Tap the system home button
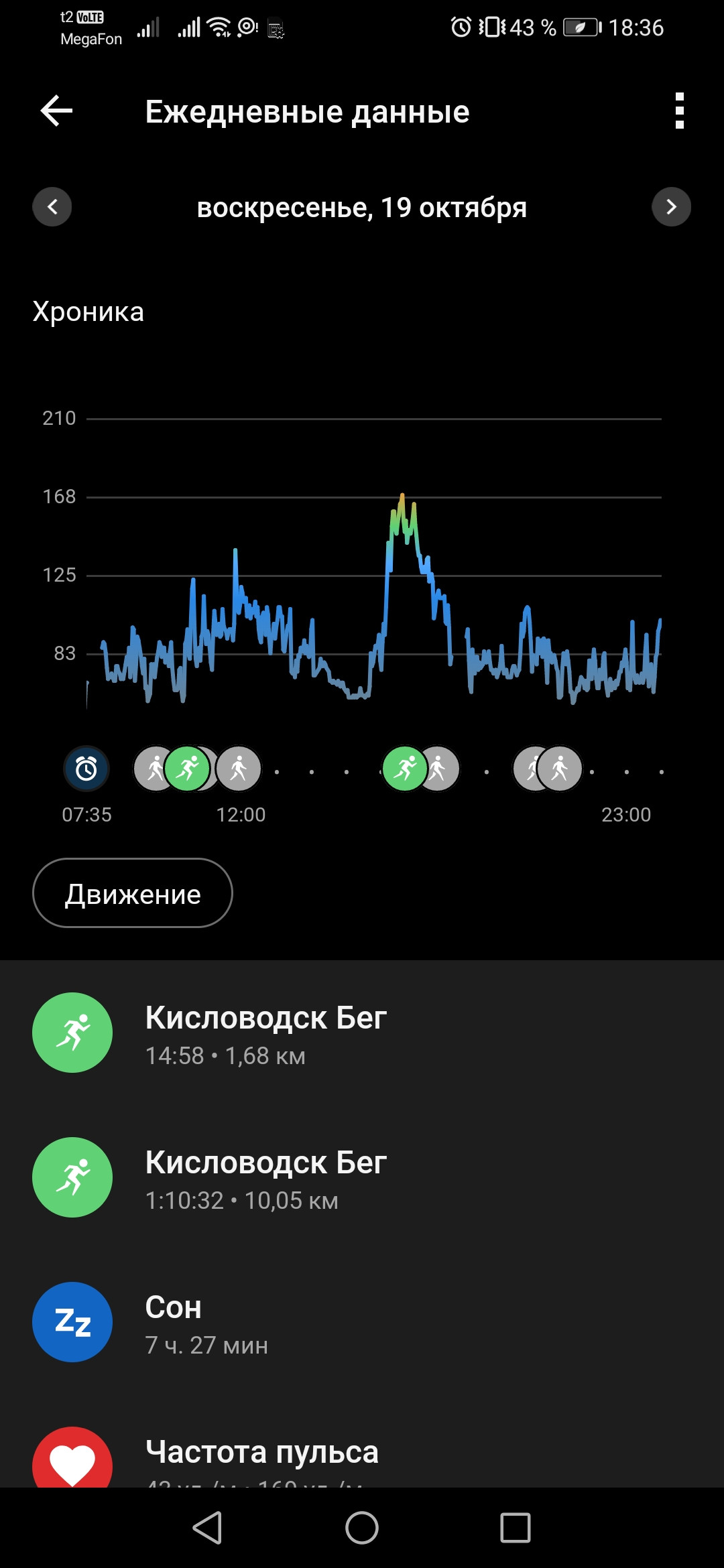Viewport: 724px width, 1568px height. 362,1528
